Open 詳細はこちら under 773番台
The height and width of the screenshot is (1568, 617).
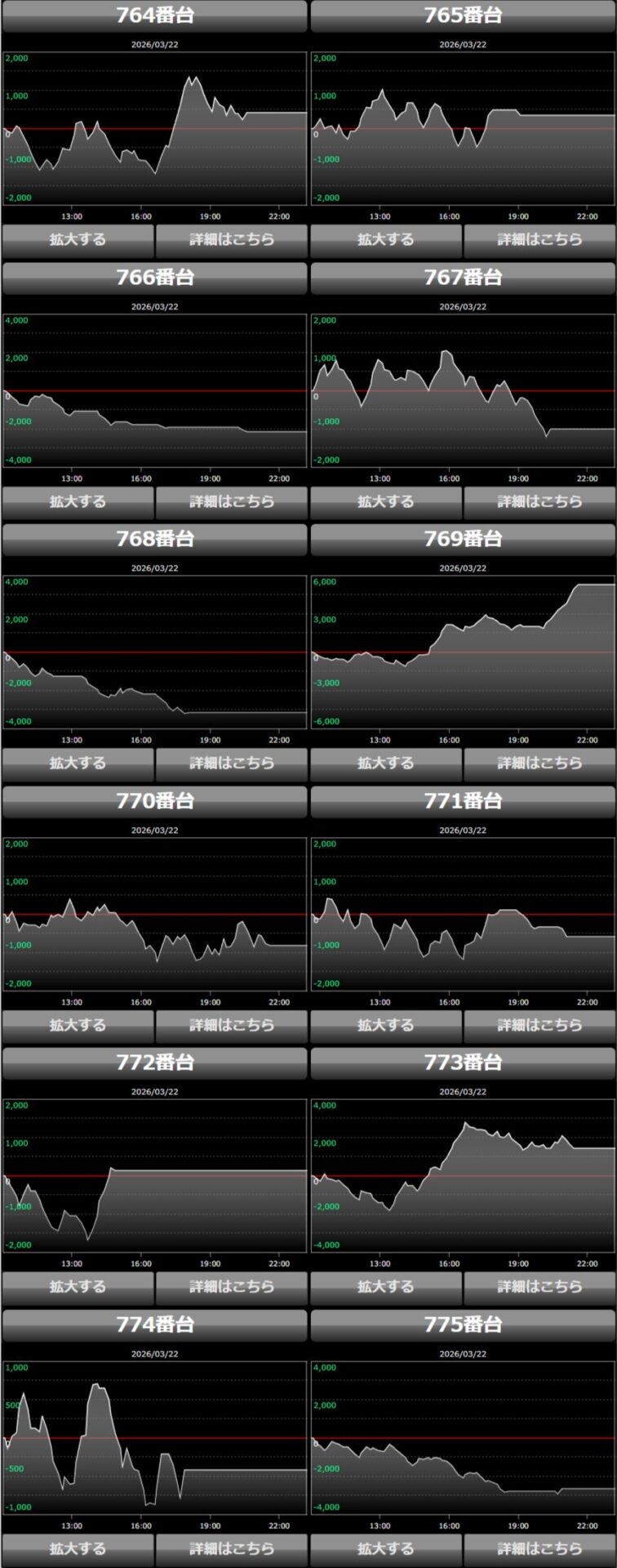(539, 1286)
